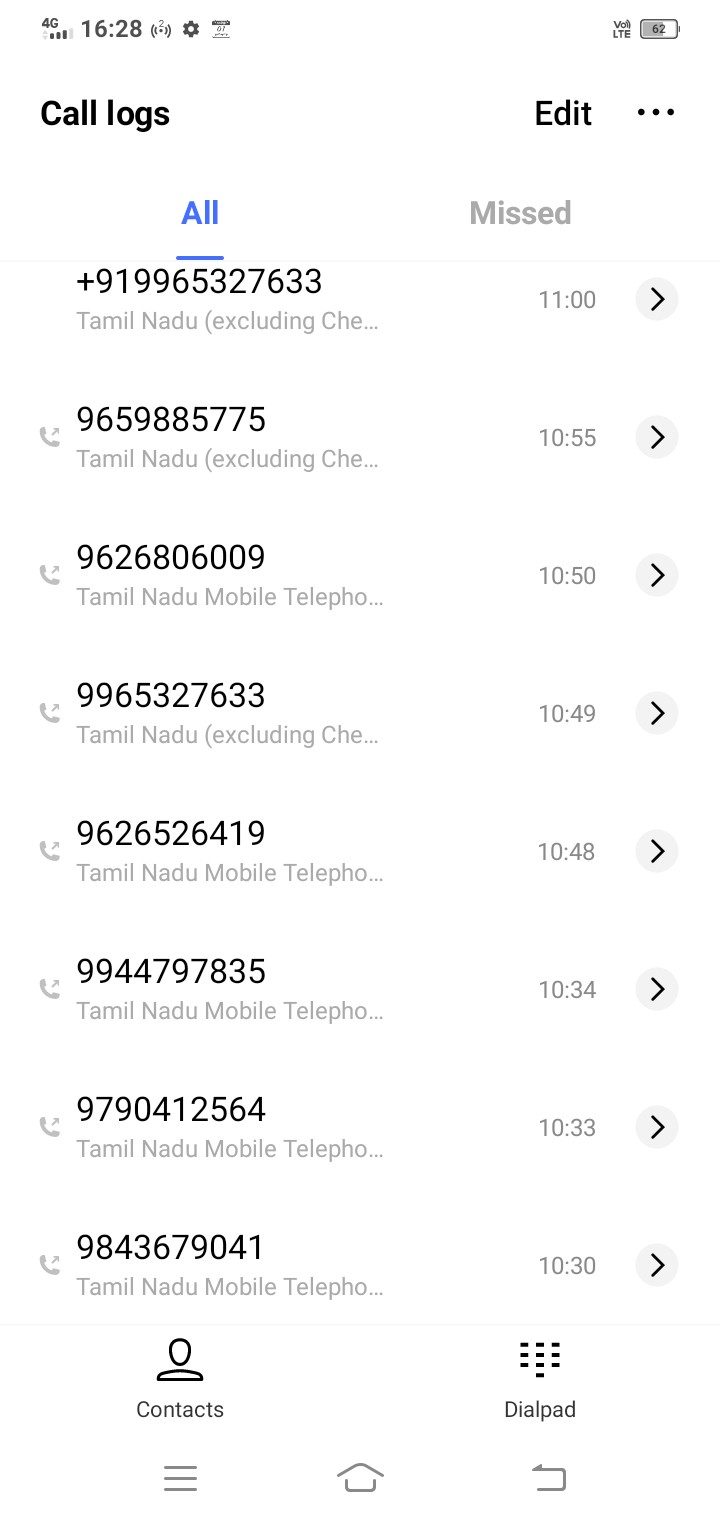The width and height of the screenshot is (720, 1520).
Task: Switch to the Missed tab
Action: pyautogui.click(x=520, y=213)
